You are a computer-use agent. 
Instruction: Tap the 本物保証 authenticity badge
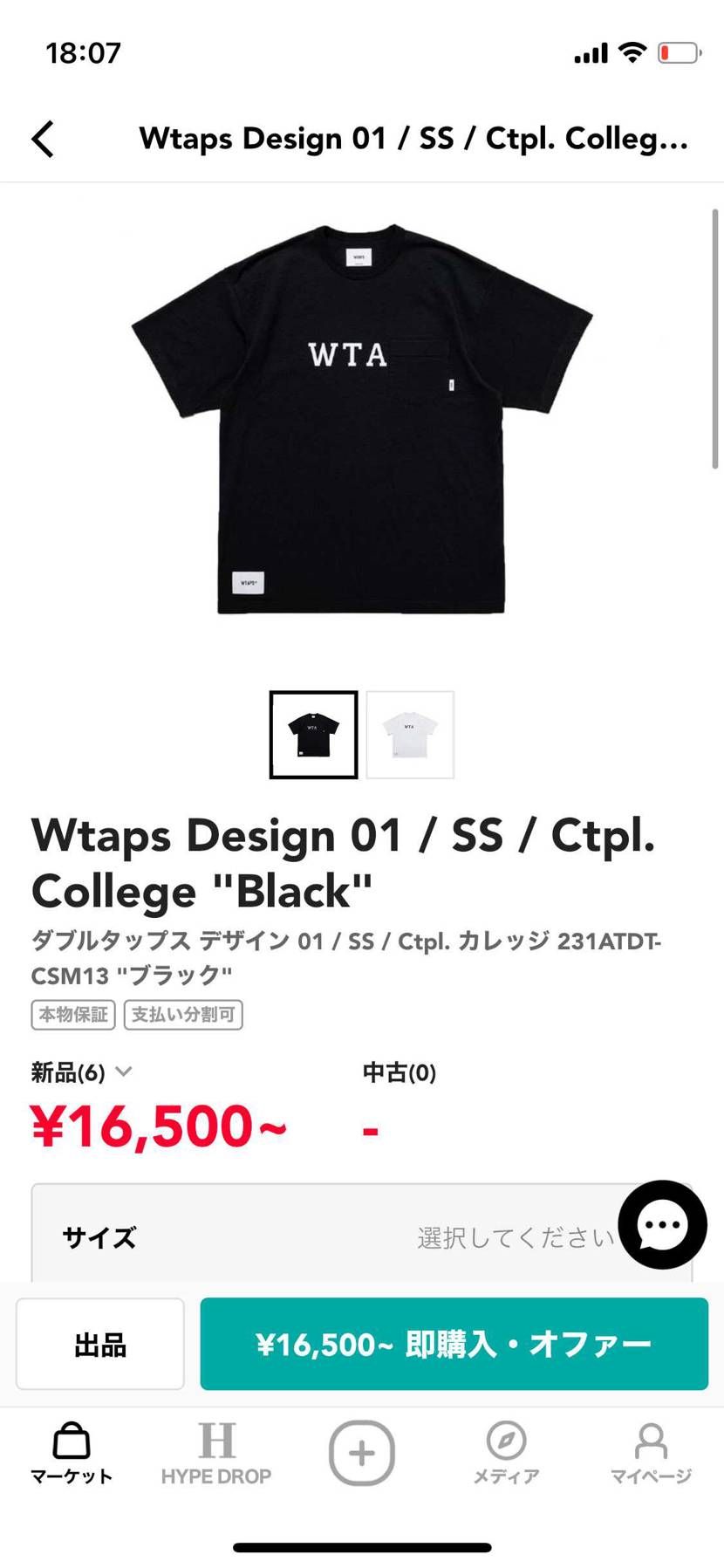tap(72, 1015)
